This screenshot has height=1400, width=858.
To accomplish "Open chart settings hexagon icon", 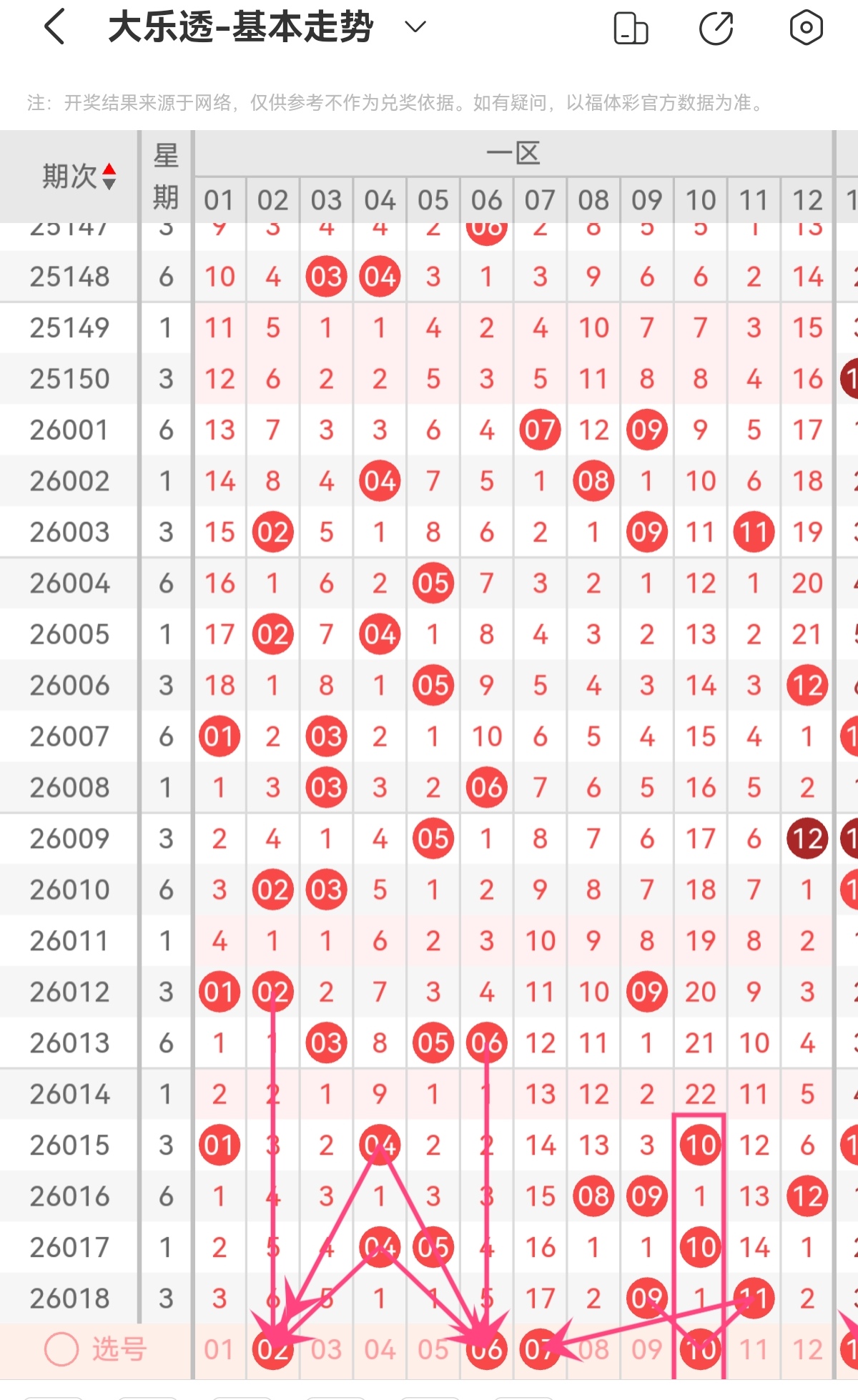I will click(806, 28).
